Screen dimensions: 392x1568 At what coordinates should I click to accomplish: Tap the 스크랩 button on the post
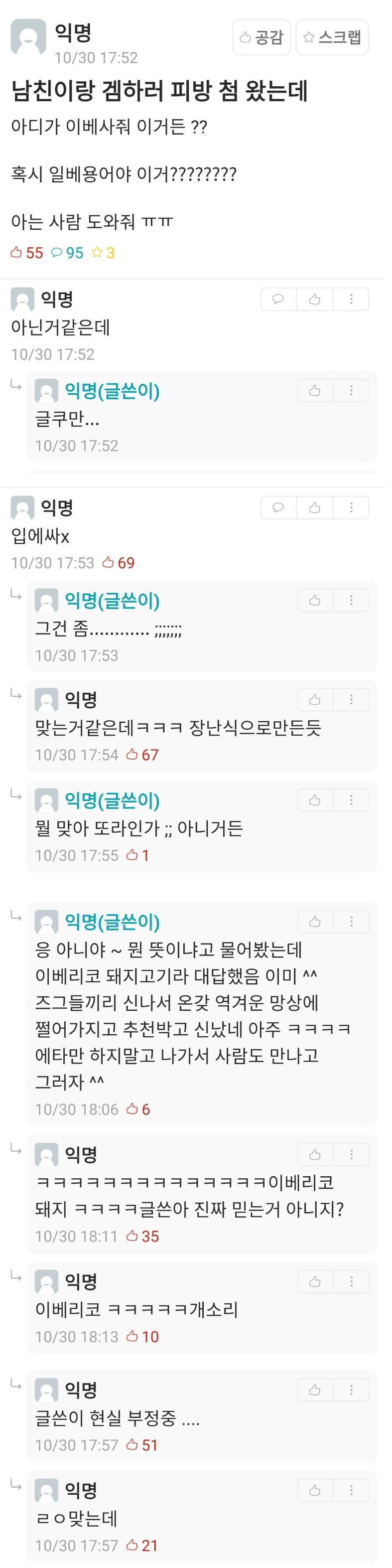click(332, 38)
